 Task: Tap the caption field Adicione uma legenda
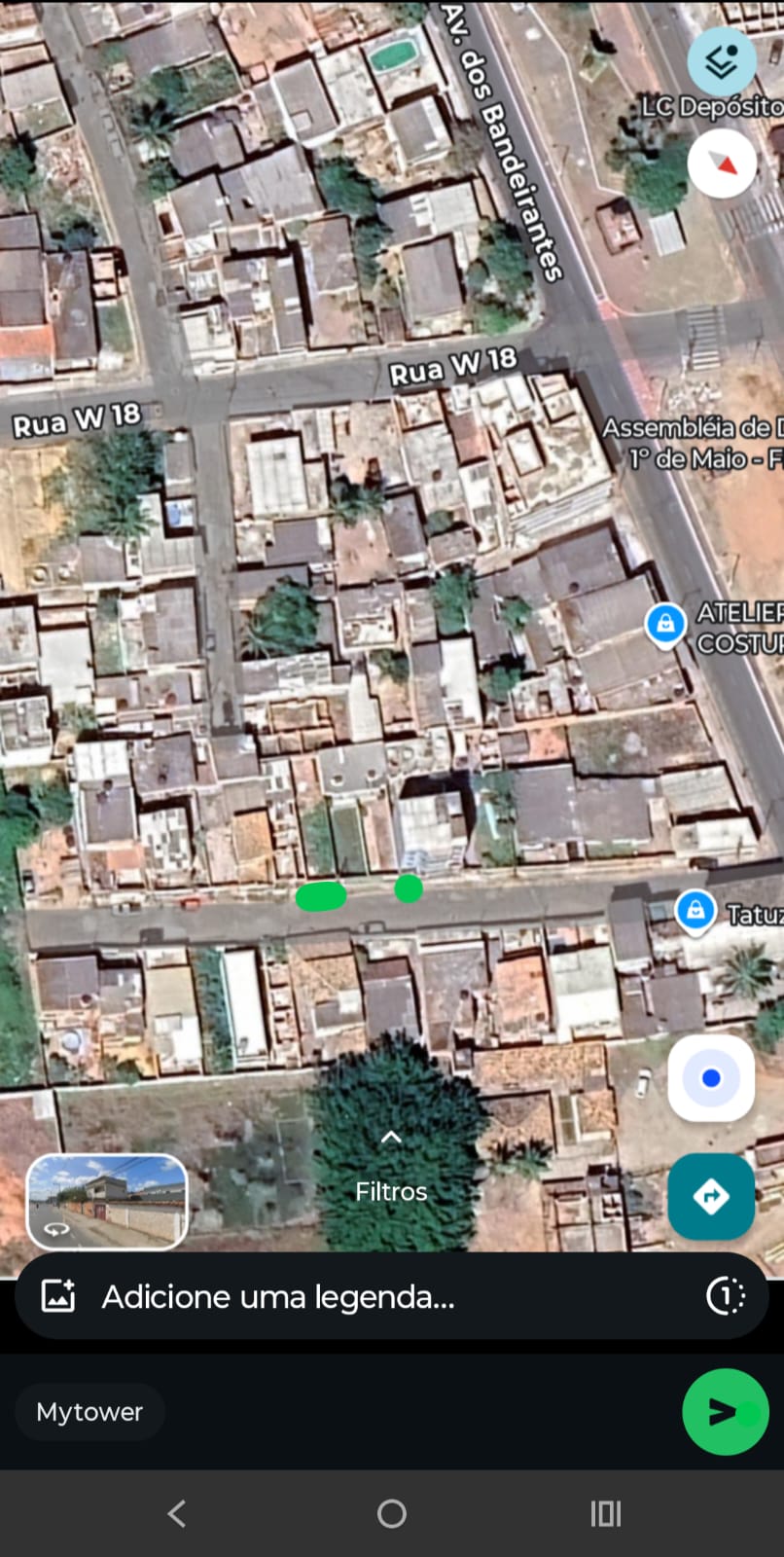pyautogui.click(x=370, y=1297)
